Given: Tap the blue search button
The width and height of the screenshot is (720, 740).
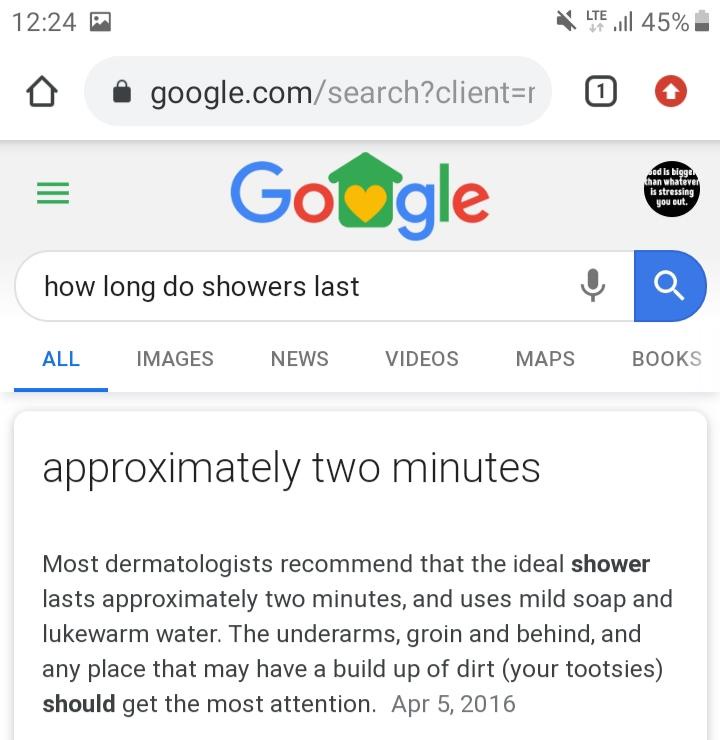Looking at the screenshot, I should click(x=669, y=286).
